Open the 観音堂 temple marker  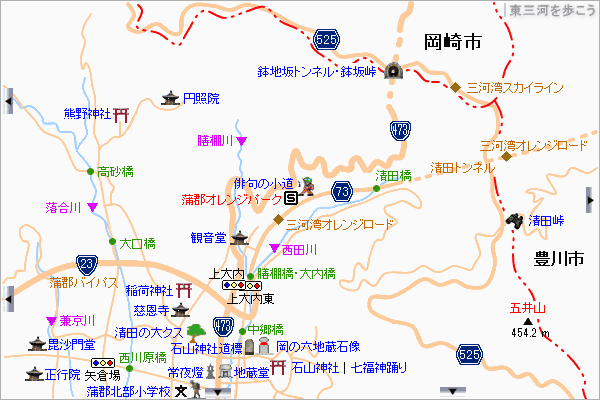point(239,238)
